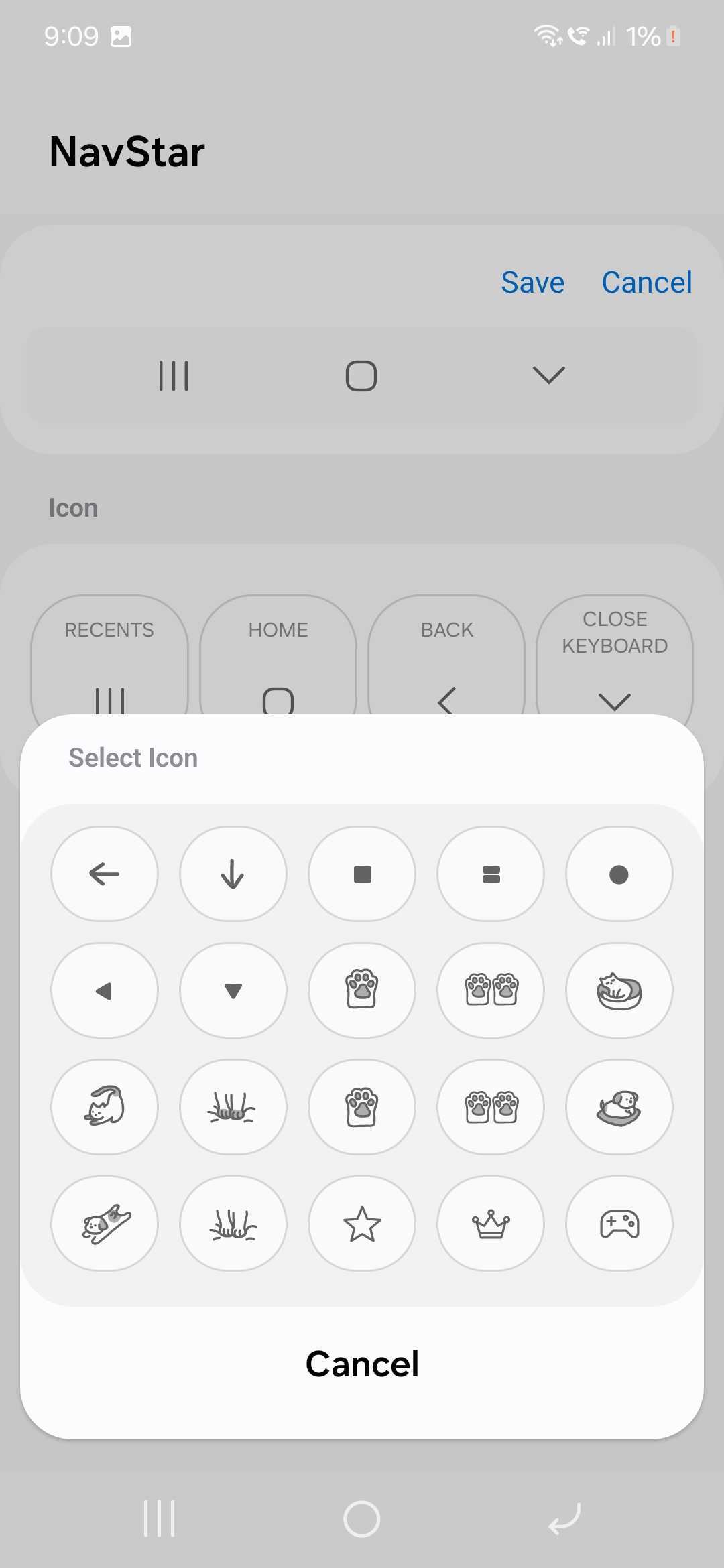The width and height of the screenshot is (724, 1568).
Task: Pick the game controller icon
Action: click(619, 1224)
